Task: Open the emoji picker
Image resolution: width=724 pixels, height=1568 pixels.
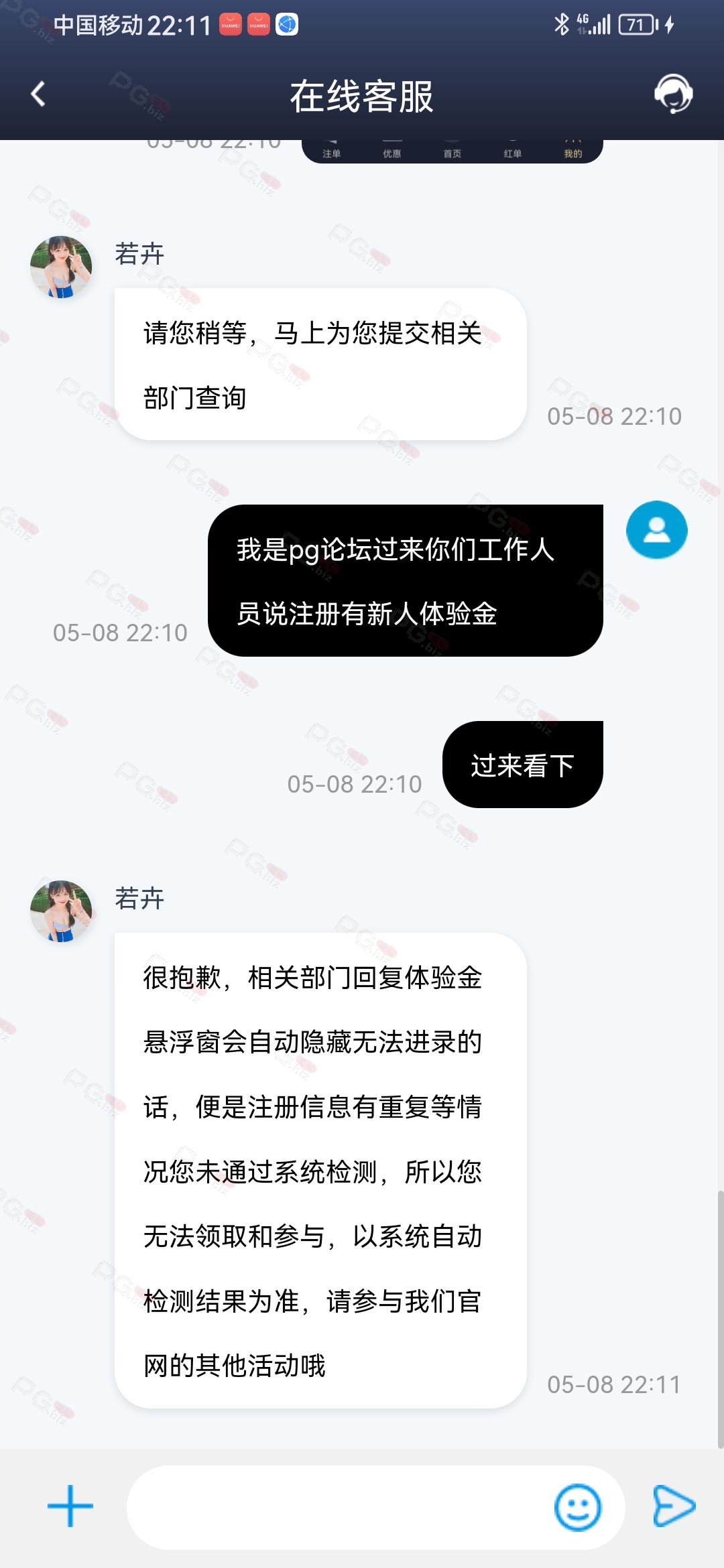Action: (577, 1507)
